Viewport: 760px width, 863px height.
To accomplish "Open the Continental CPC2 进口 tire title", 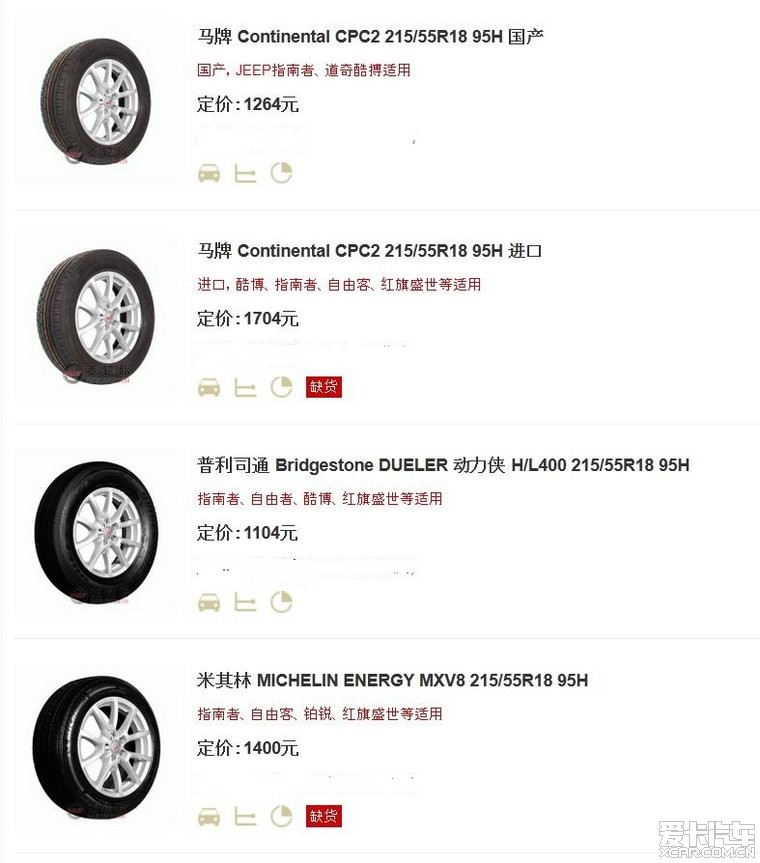I will tap(369, 251).
